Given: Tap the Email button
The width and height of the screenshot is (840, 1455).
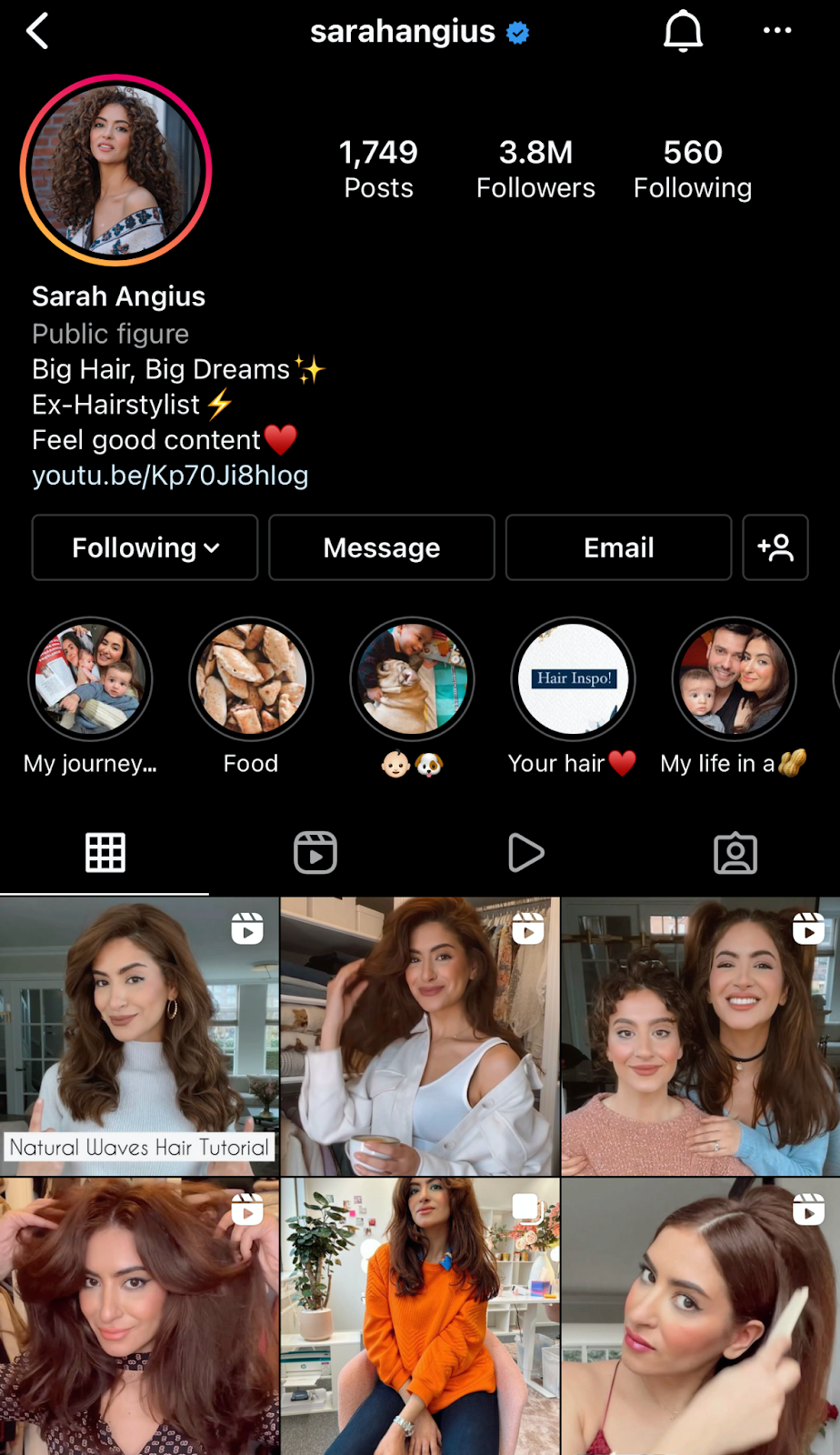Looking at the screenshot, I should 618,547.
